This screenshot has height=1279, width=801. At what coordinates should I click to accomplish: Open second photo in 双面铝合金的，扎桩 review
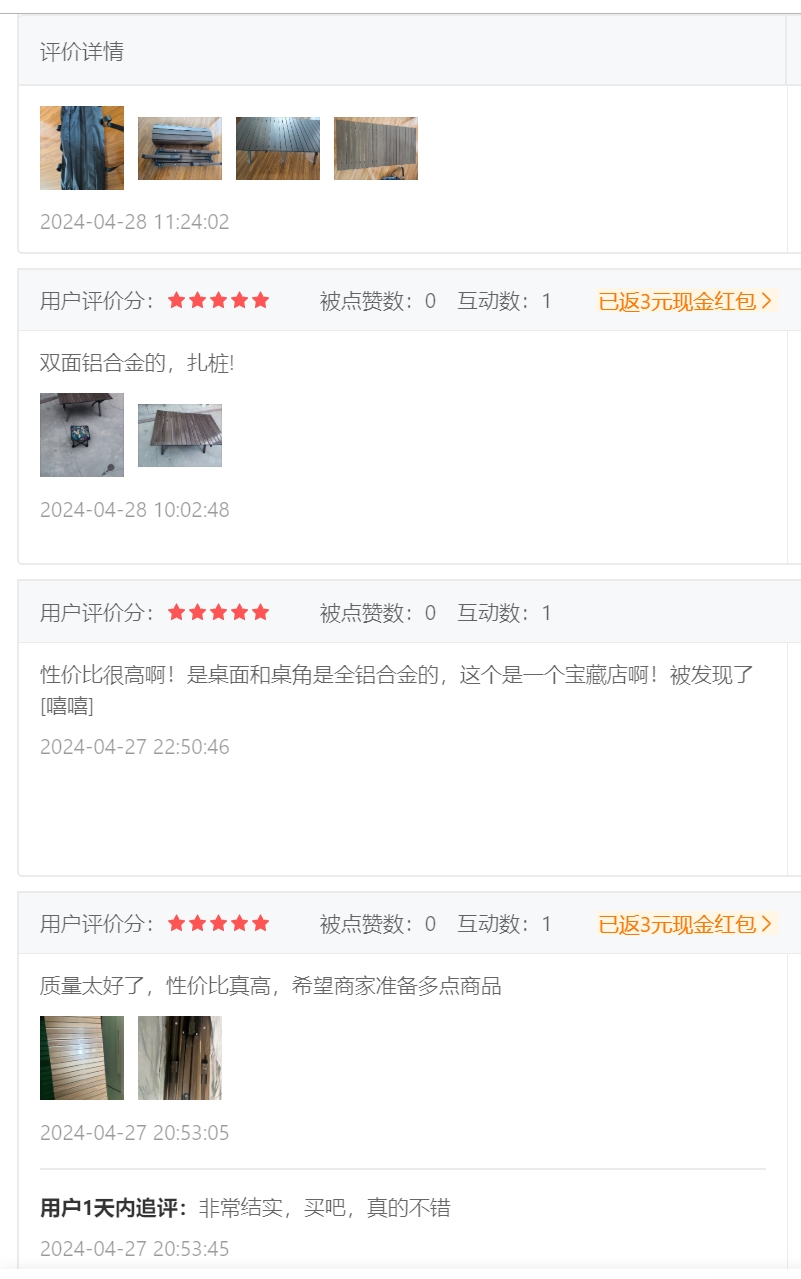coord(180,436)
